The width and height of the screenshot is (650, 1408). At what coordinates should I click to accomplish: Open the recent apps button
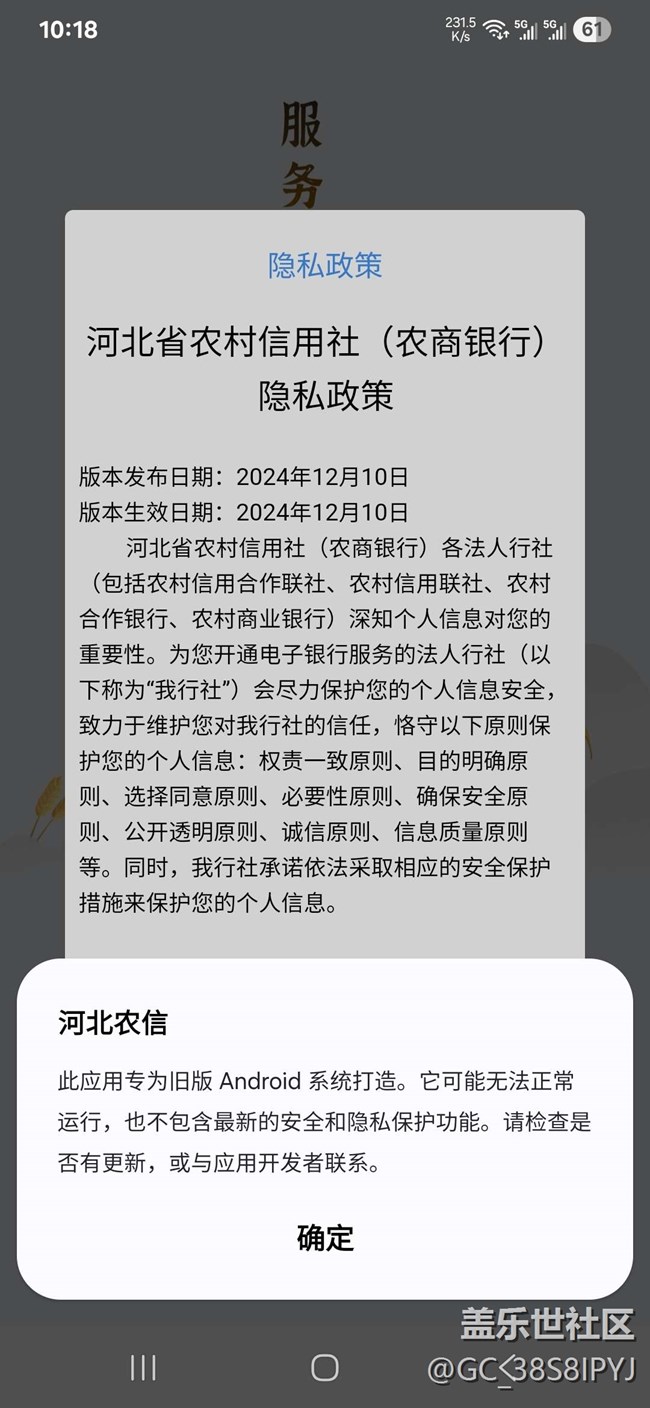tap(143, 1368)
